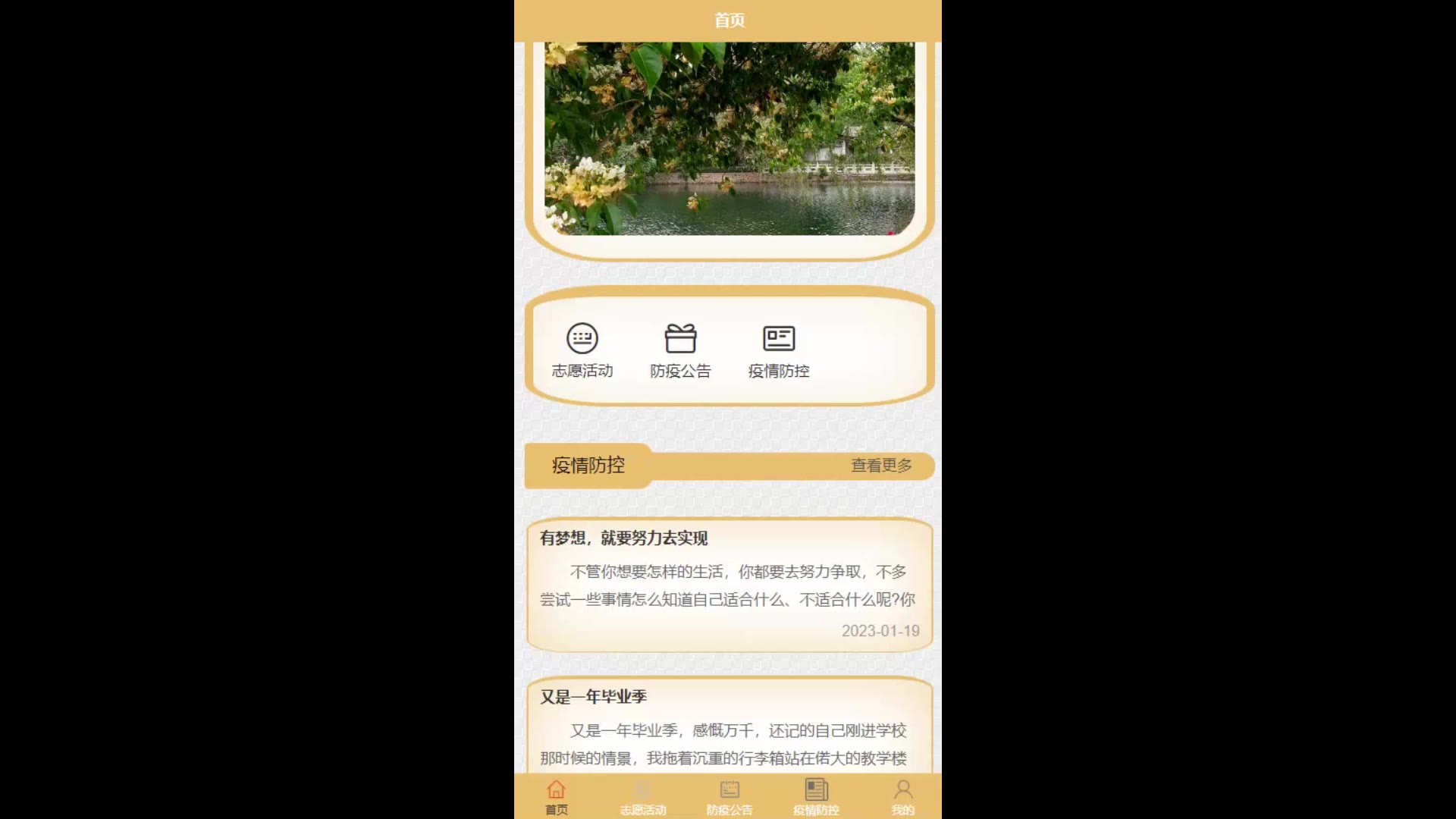Image resolution: width=1456 pixels, height=819 pixels.
Task: Tap the lake scenery banner image
Action: [729, 140]
